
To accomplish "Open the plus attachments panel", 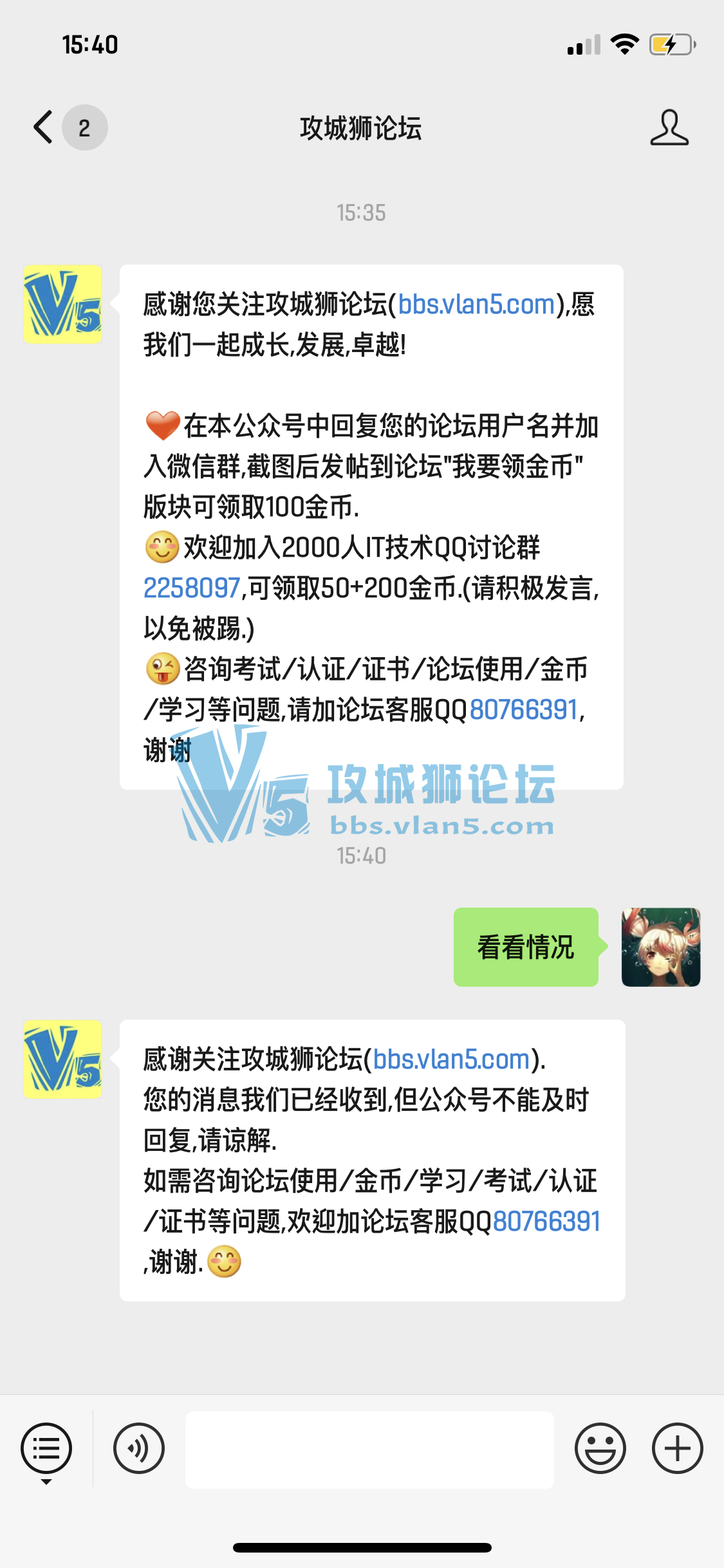I will pyautogui.click(x=677, y=1449).
